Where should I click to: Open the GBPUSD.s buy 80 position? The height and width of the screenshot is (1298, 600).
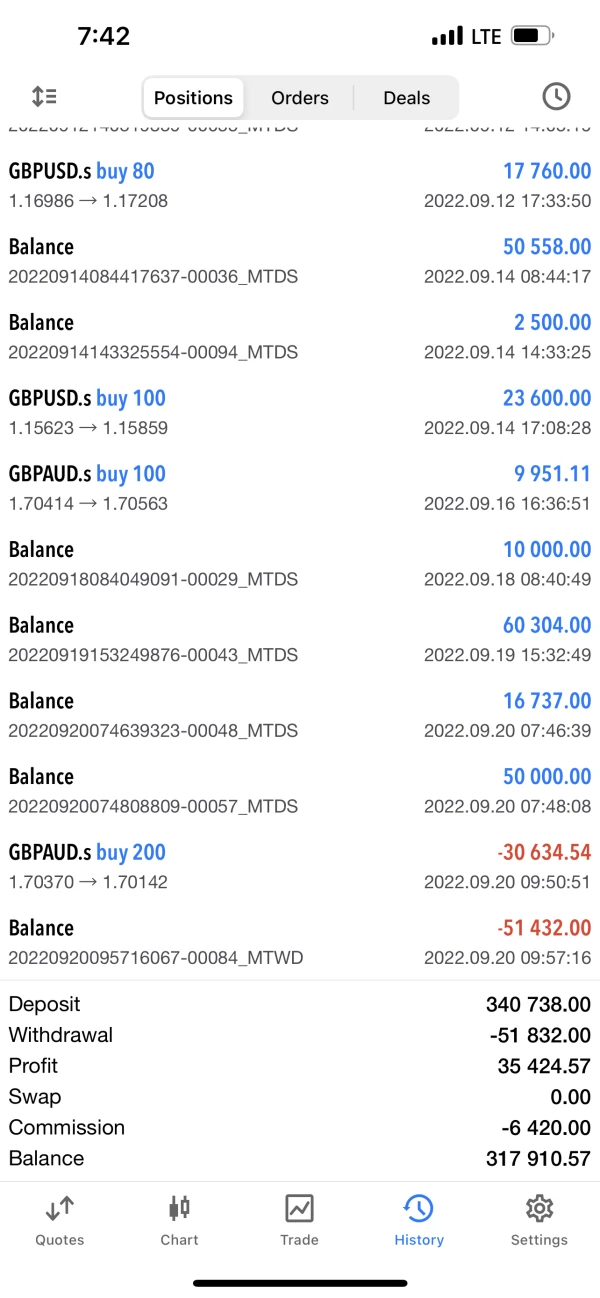click(x=300, y=185)
